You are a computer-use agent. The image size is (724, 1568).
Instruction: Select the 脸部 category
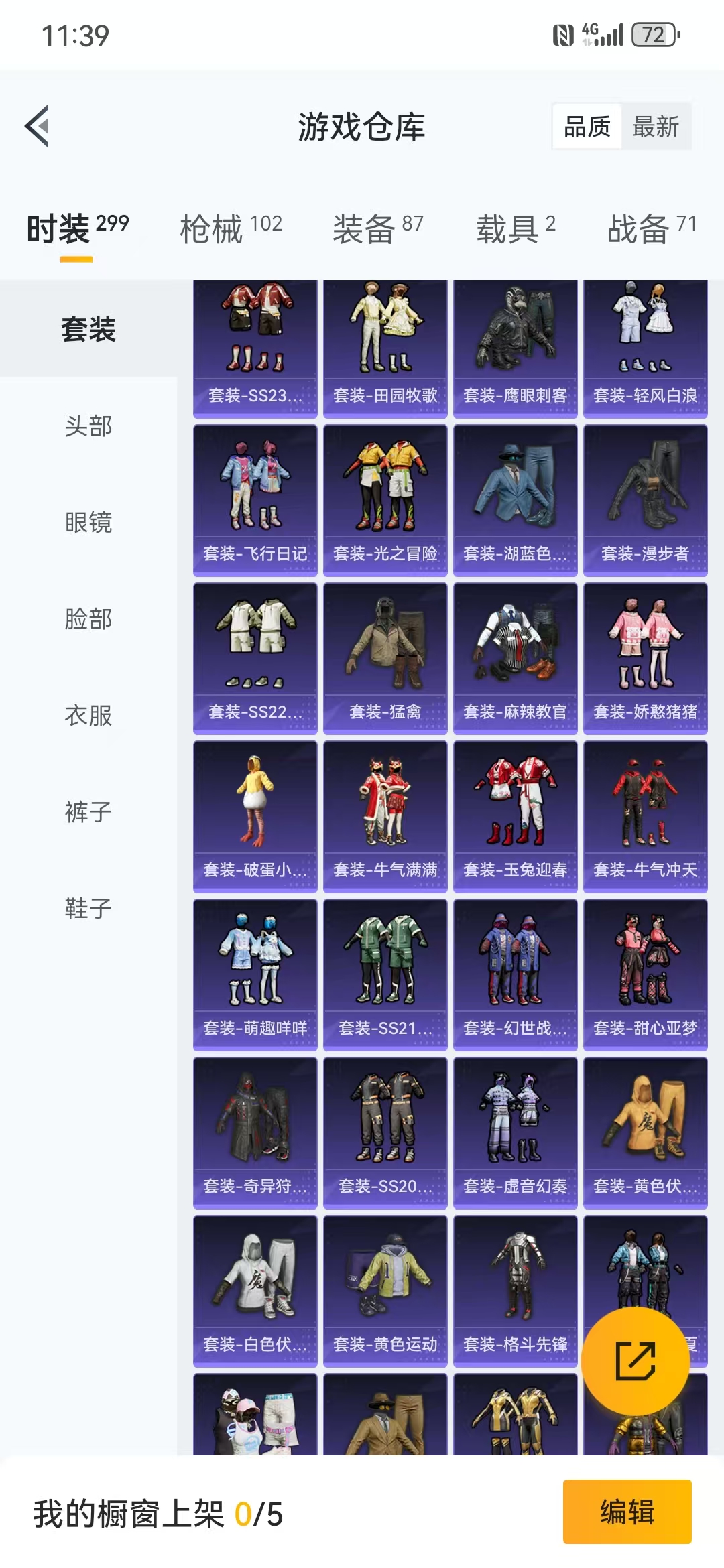(88, 619)
